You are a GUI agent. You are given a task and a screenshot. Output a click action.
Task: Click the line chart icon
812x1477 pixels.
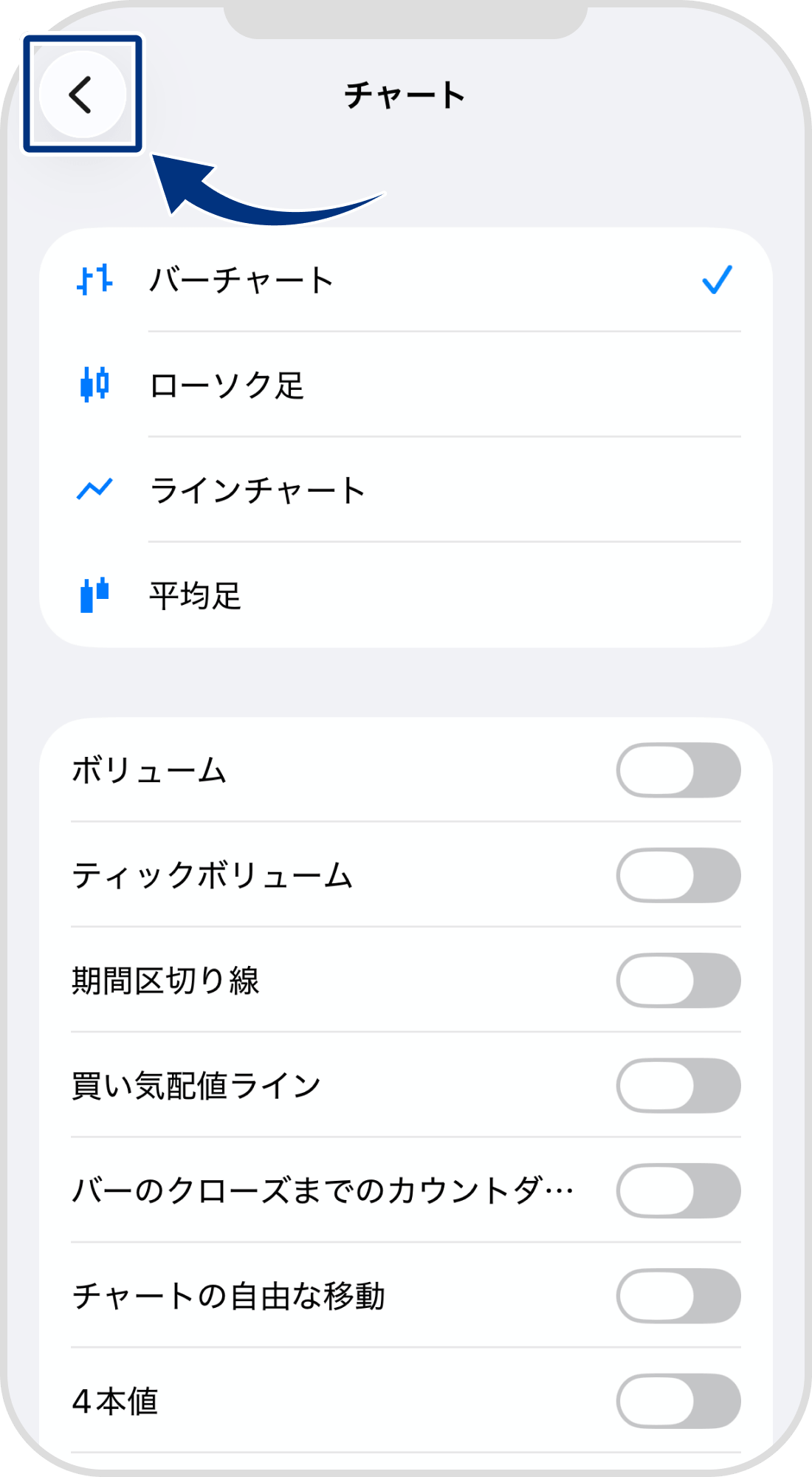[92, 489]
